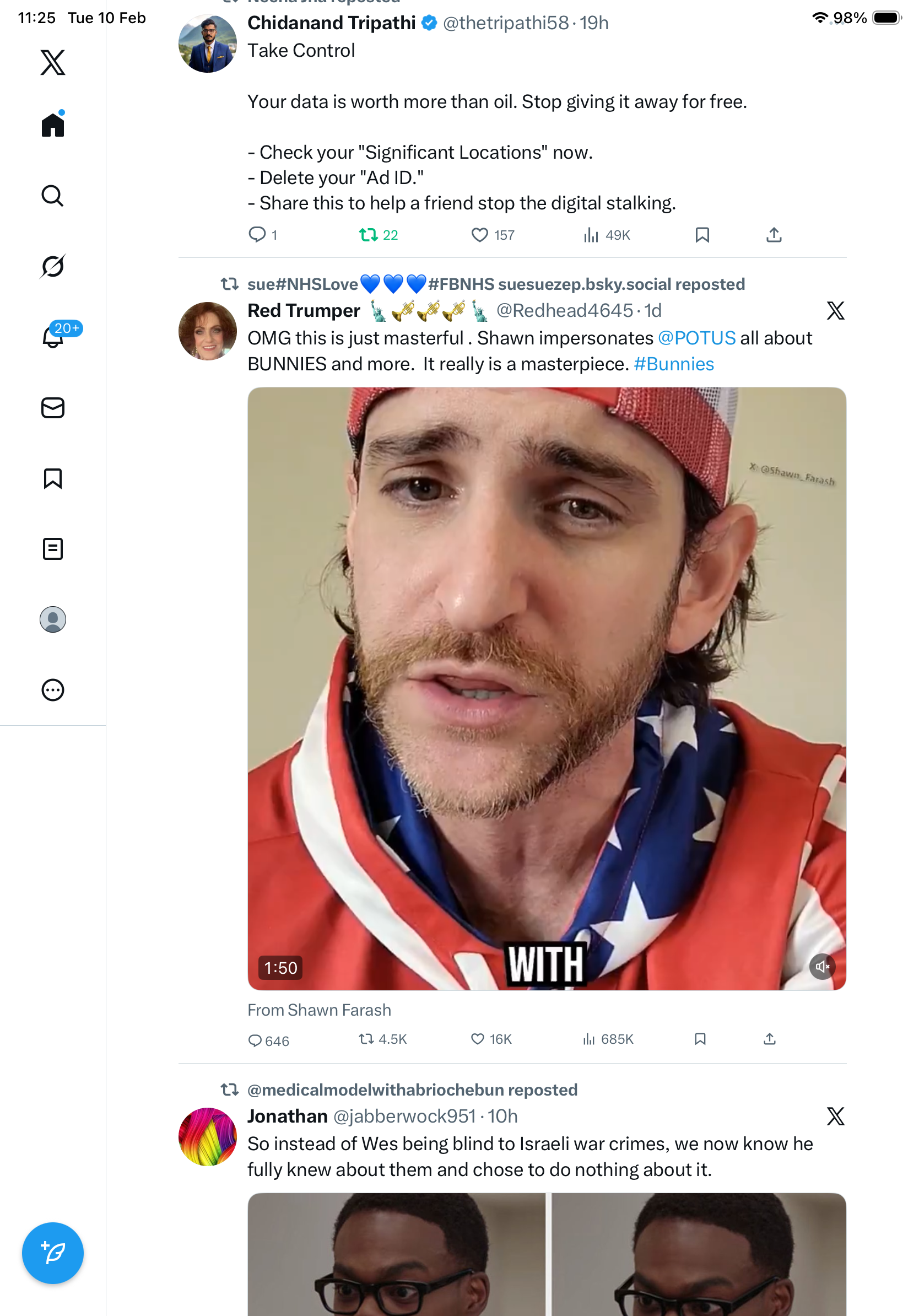Undo repost on Chidanand Tripathi's post

(x=368, y=235)
